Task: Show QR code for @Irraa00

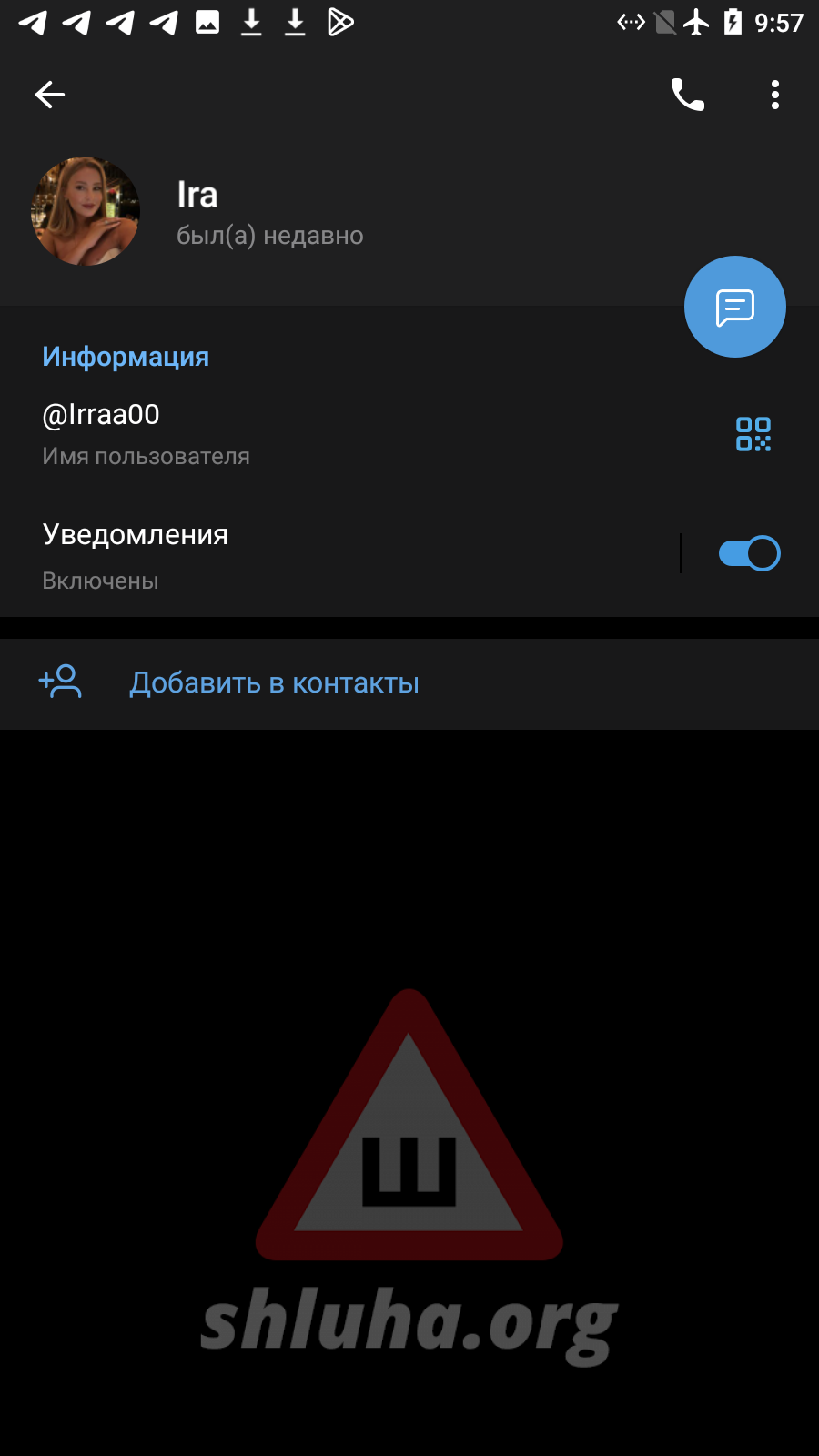Action: pos(753,434)
